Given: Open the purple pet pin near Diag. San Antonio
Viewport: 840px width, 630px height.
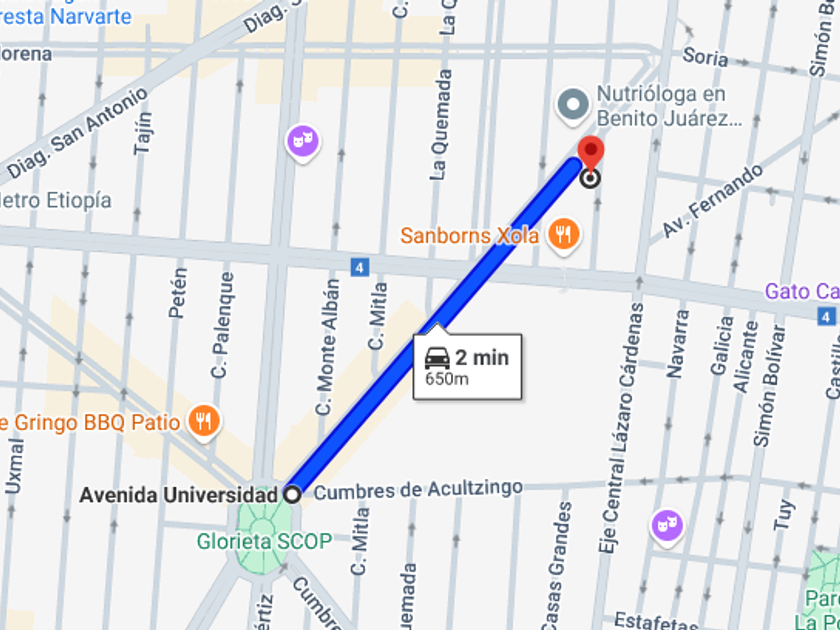Looking at the screenshot, I should (x=302, y=140).
